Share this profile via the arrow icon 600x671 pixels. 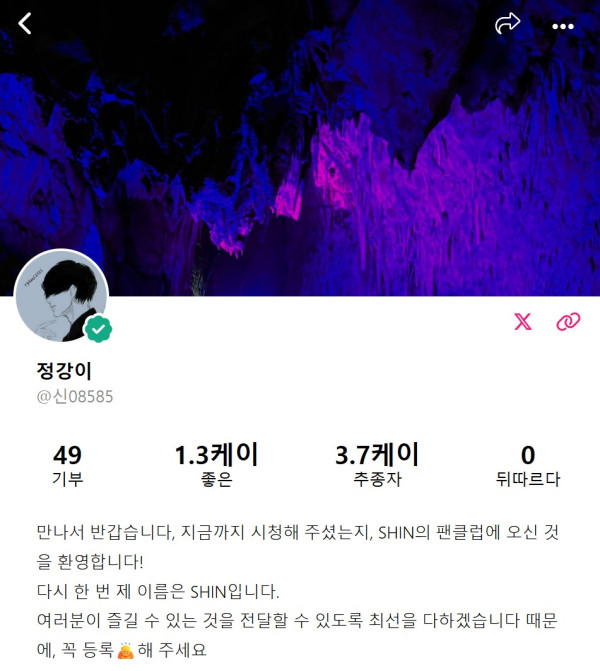pyautogui.click(x=508, y=24)
